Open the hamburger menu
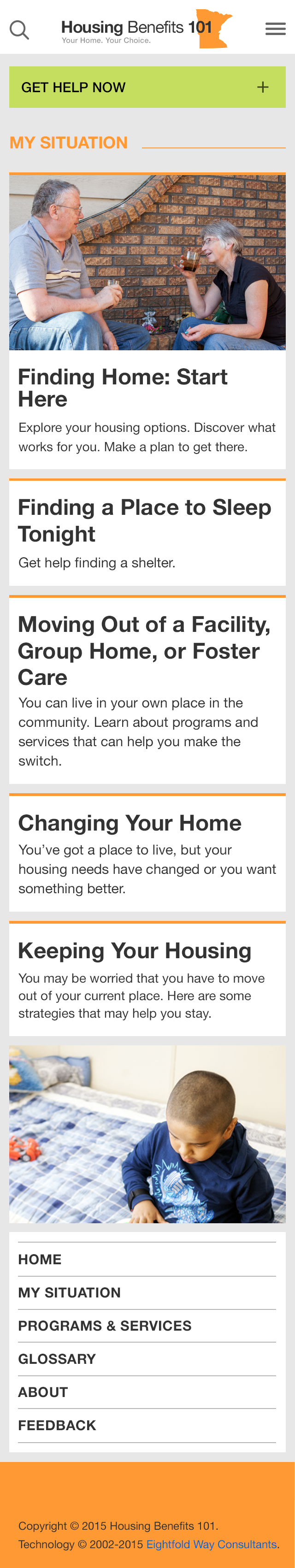Screen dimensions: 295x1568 pos(275,29)
